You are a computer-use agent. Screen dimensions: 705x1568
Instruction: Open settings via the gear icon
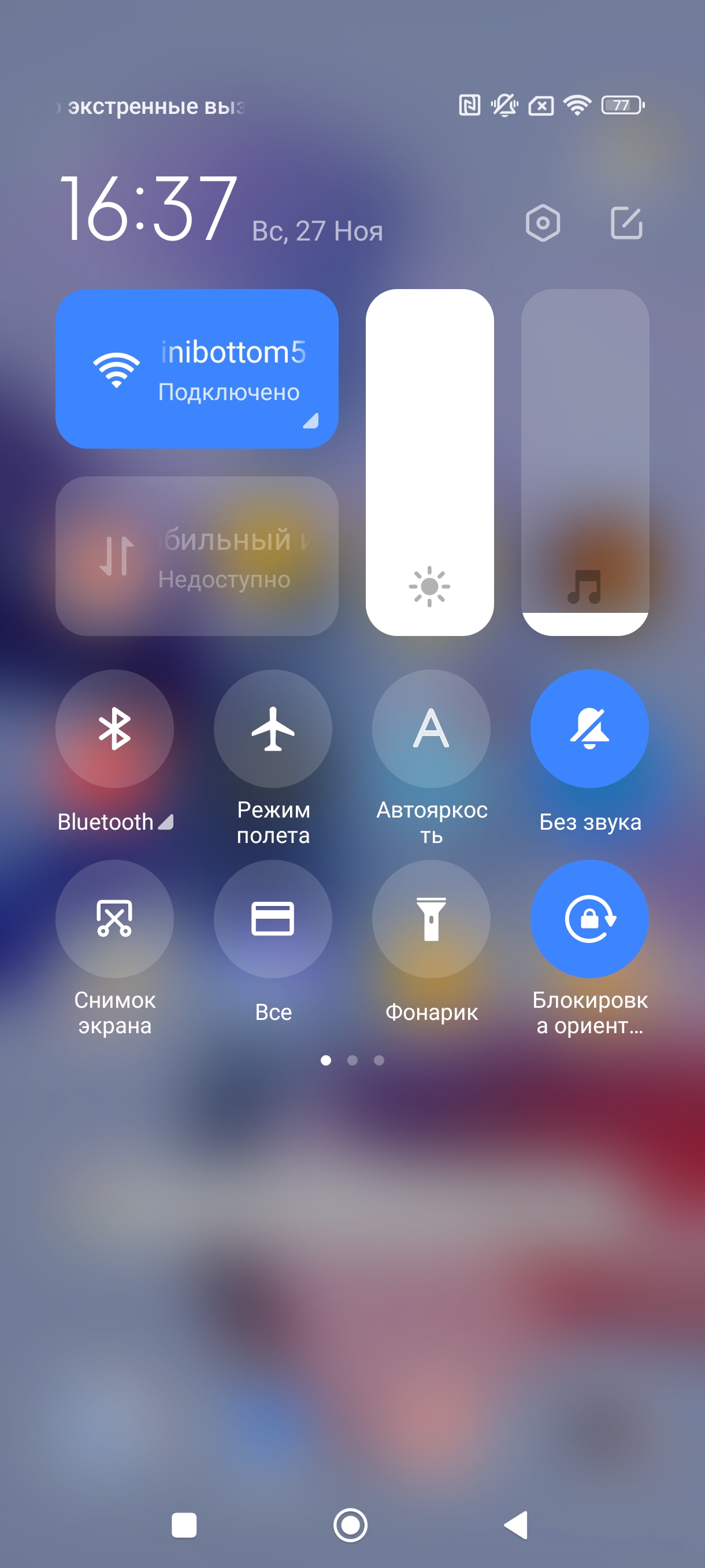543,223
